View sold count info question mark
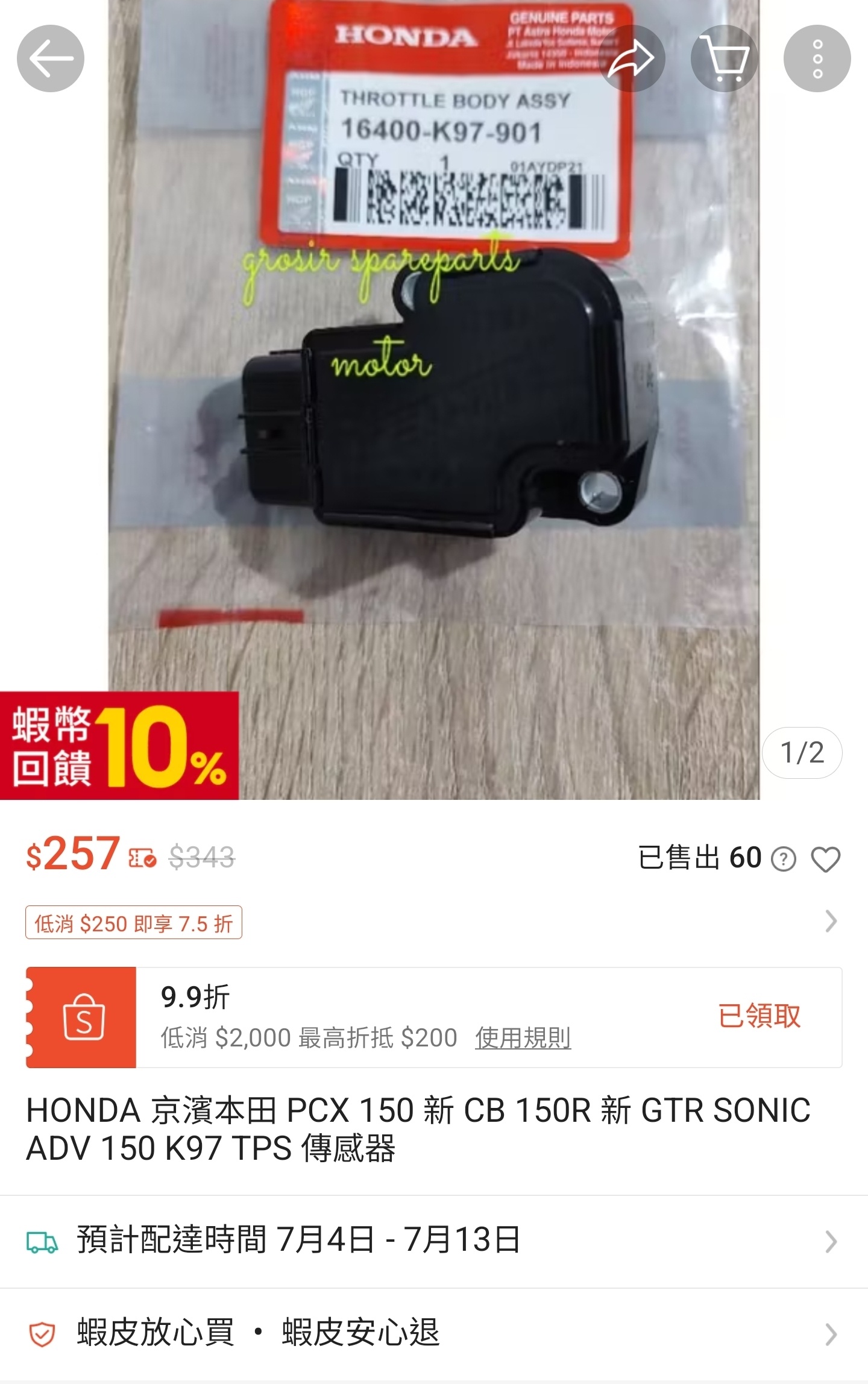This screenshot has height=1384, width=868. pyautogui.click(x=784, y=859)
